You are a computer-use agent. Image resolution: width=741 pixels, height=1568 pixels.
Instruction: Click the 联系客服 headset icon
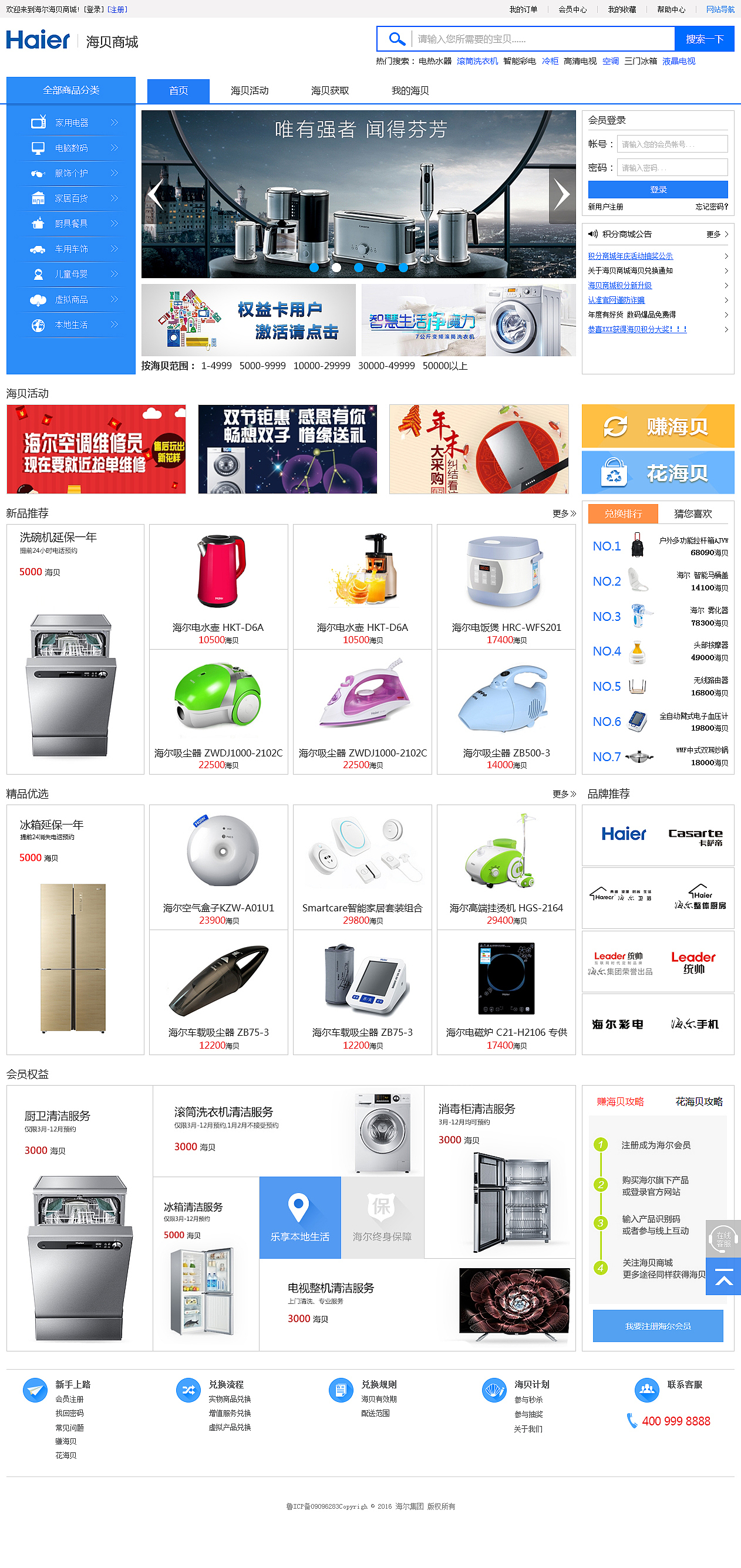[646, 1390]
